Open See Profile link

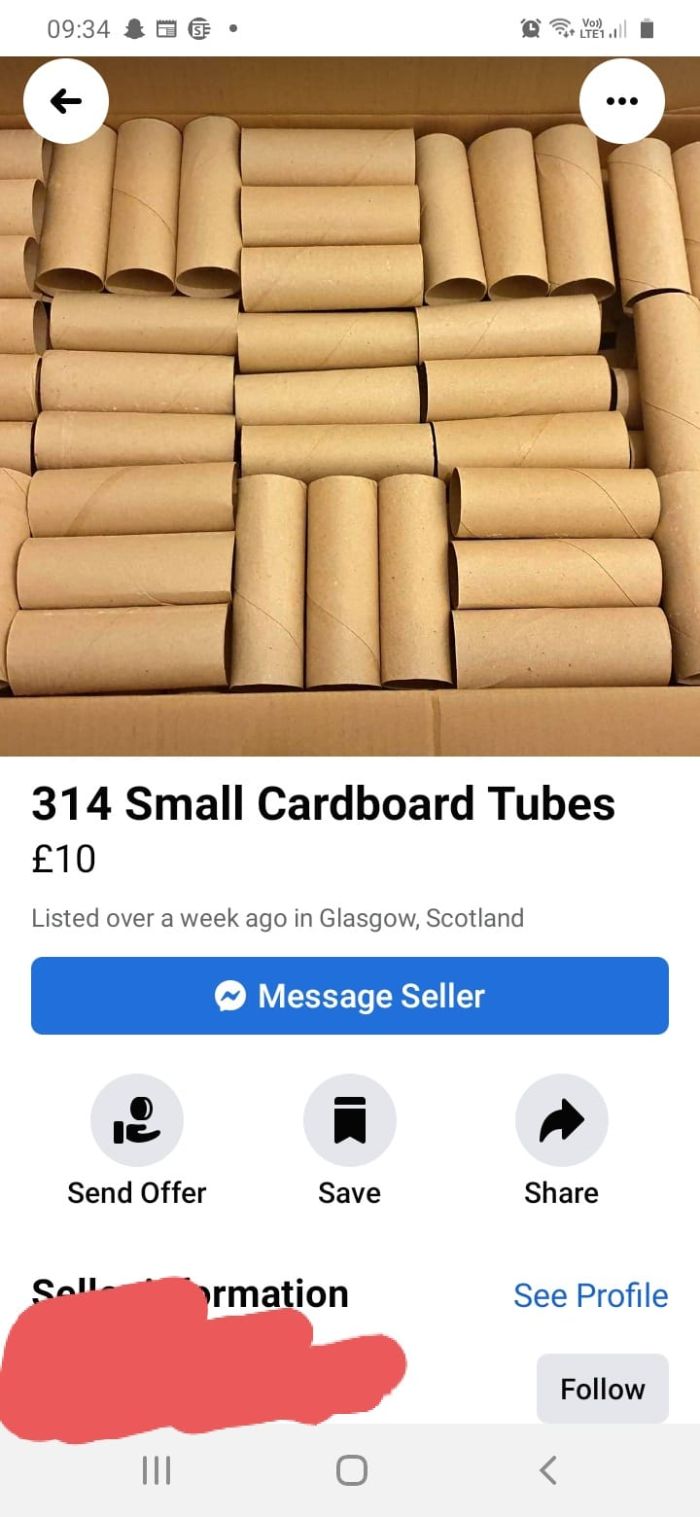click(590, 1295)
